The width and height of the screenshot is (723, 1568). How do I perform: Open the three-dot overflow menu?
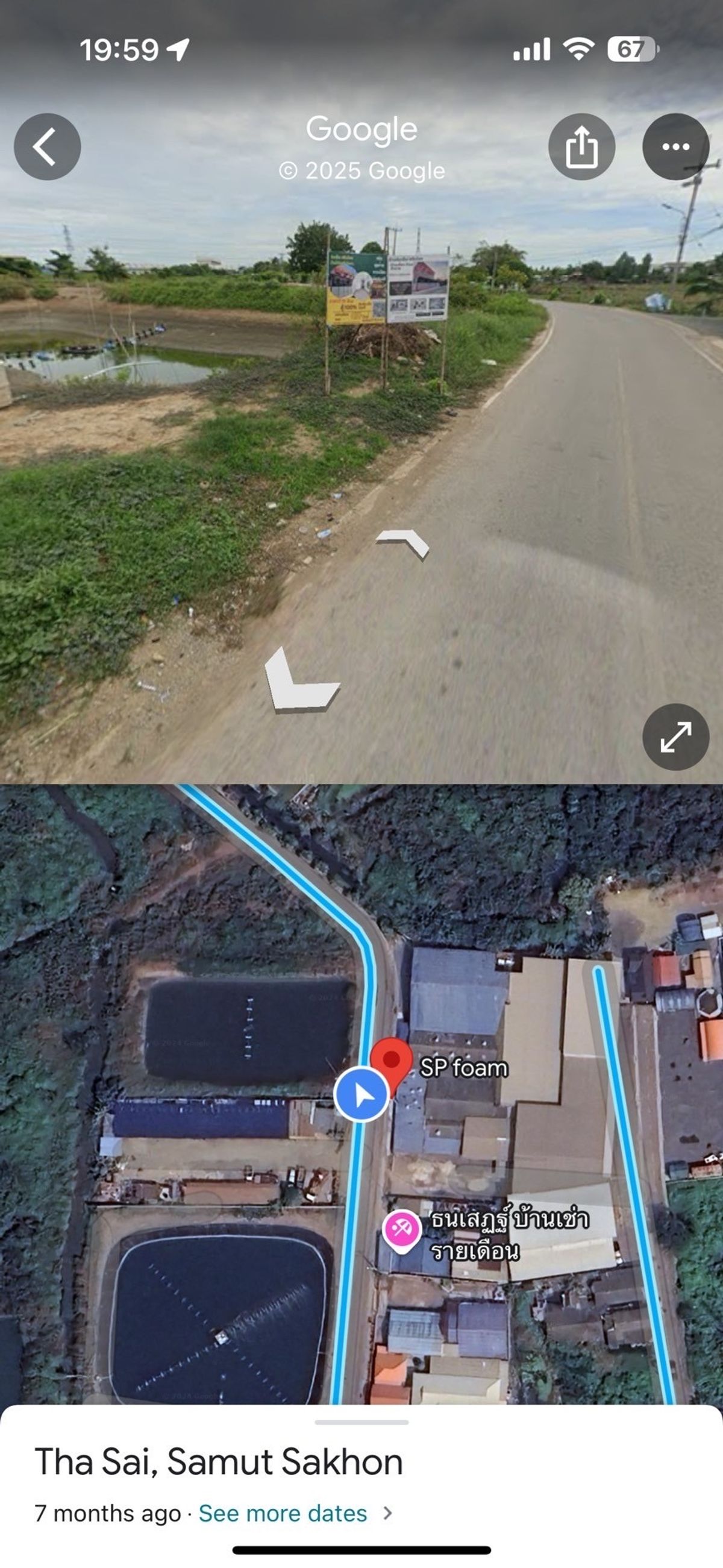pos(675,146)
